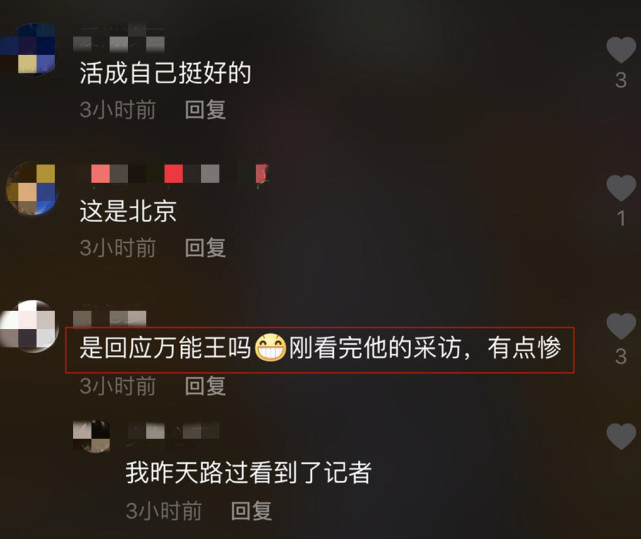The height and width of the screenshot is (539, 641).
Task: Reply to the comment 是回应万能王吗
Action: coord(205,385)
